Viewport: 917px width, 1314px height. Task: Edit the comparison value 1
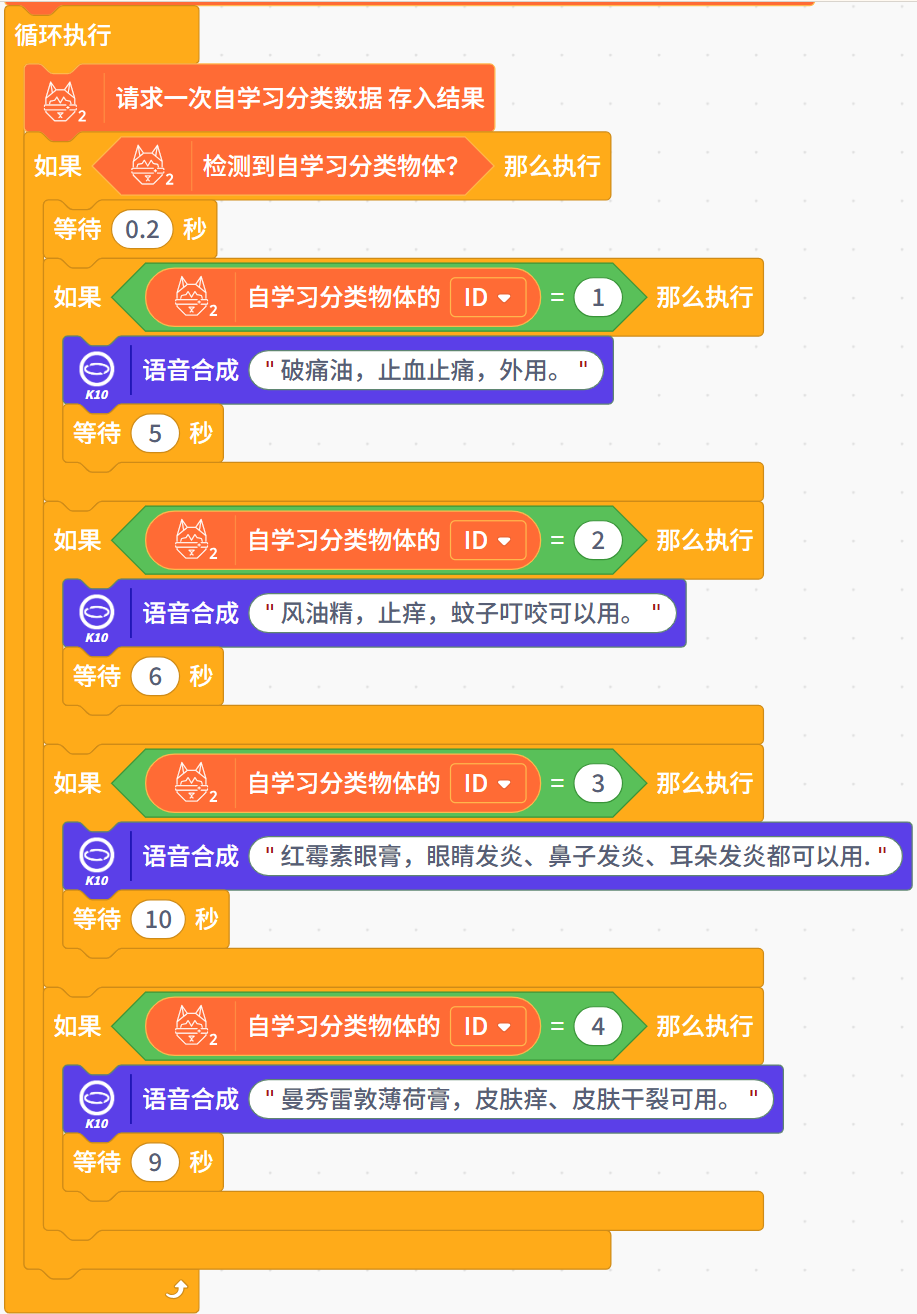598,298
